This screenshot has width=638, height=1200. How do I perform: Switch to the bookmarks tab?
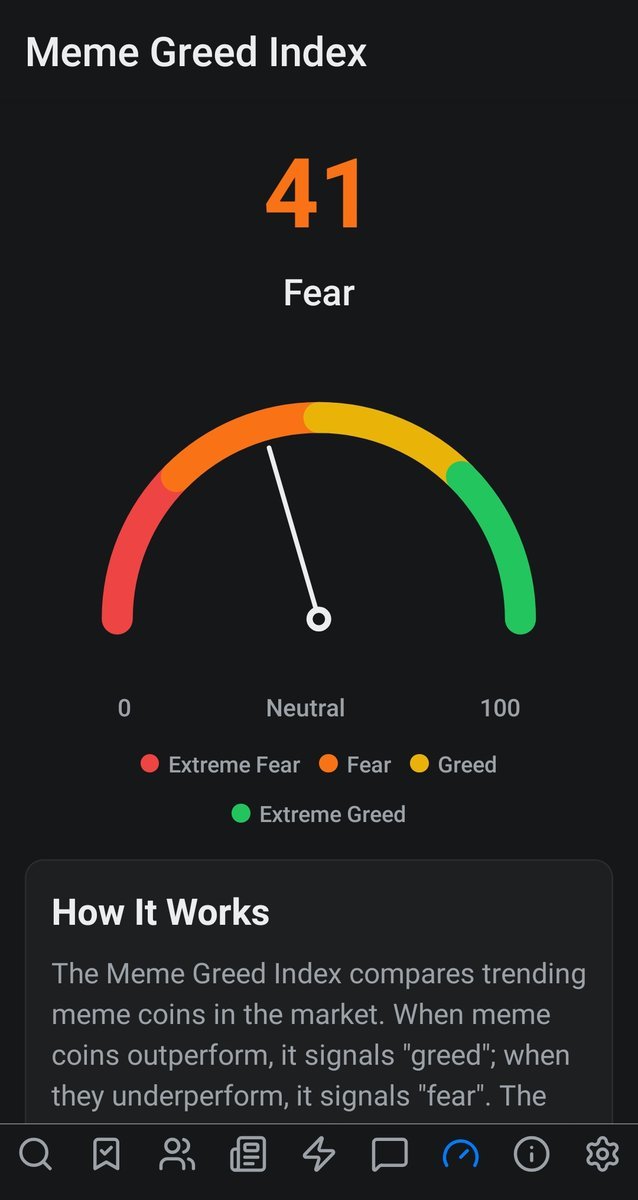pyautogui.click(x=106, y=1155)
